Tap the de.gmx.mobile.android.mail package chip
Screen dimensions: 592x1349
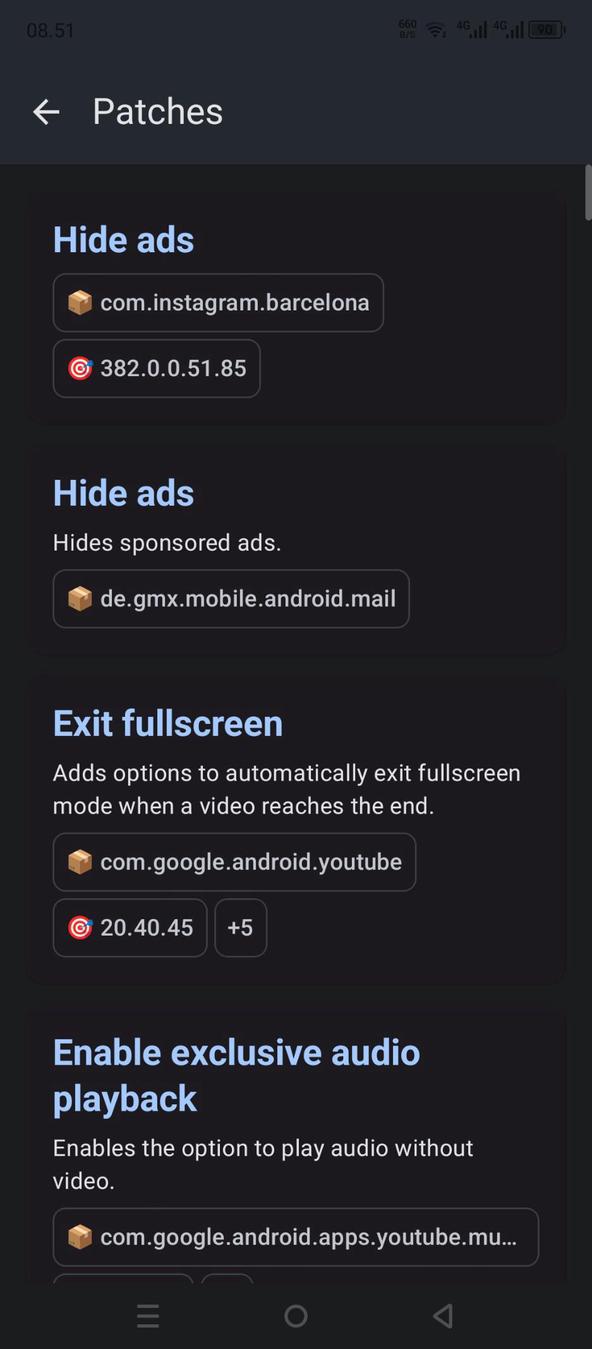pyautogui.click(x=231, y=598)
